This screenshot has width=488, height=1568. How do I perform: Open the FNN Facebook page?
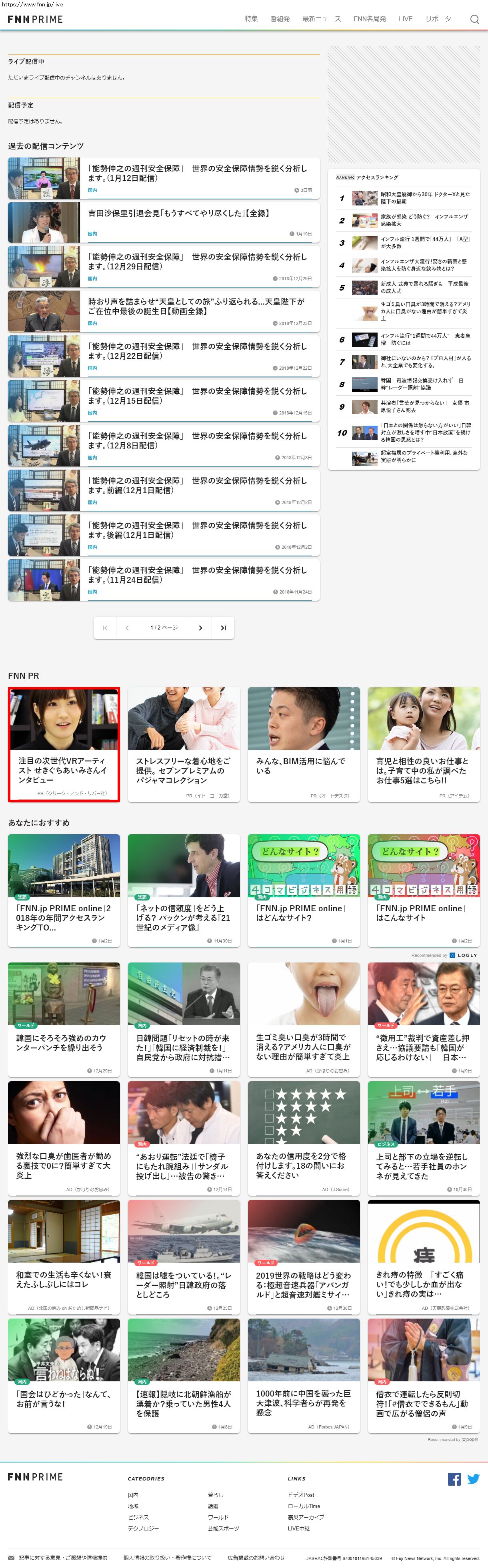[454, 1479]
